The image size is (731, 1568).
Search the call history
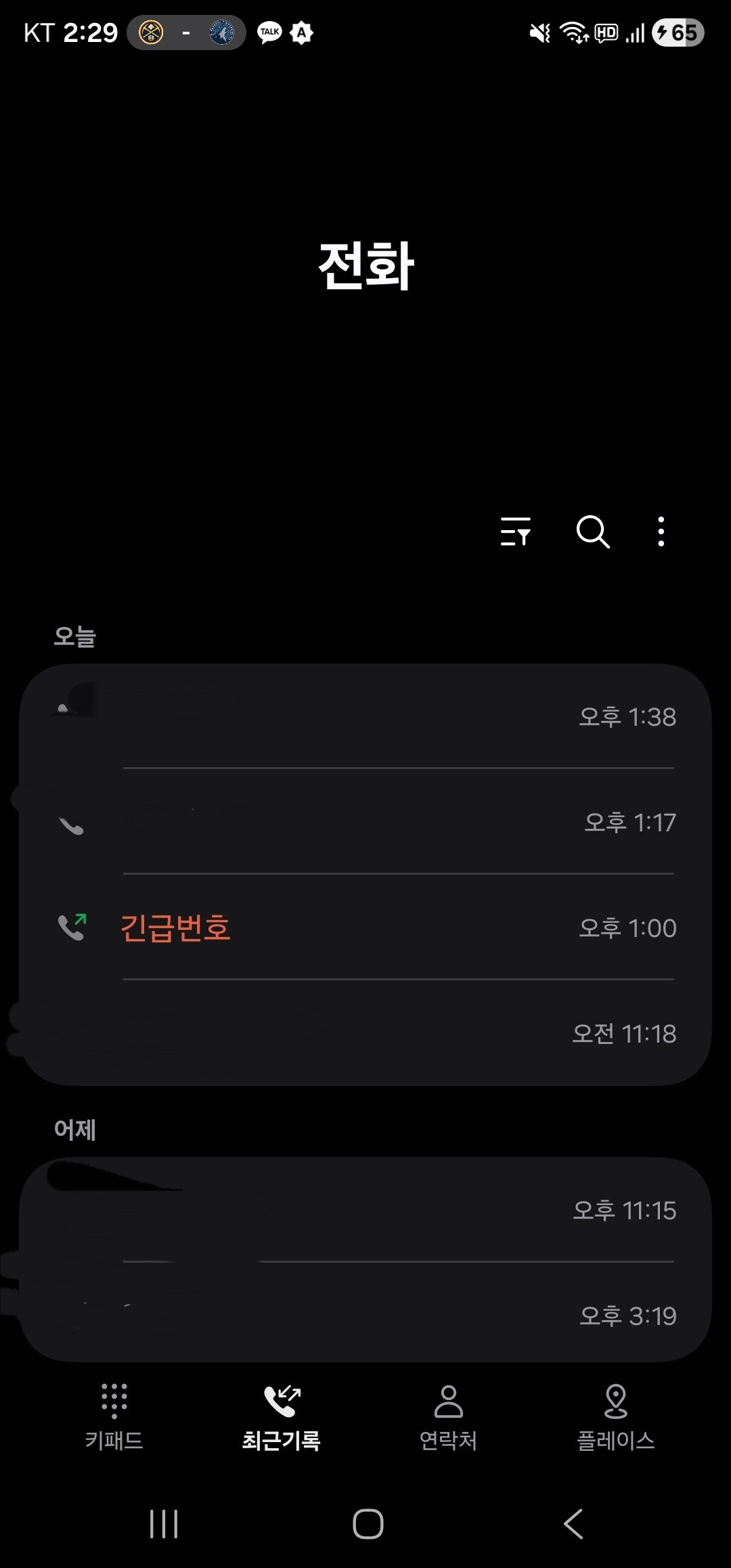[593, 531]
